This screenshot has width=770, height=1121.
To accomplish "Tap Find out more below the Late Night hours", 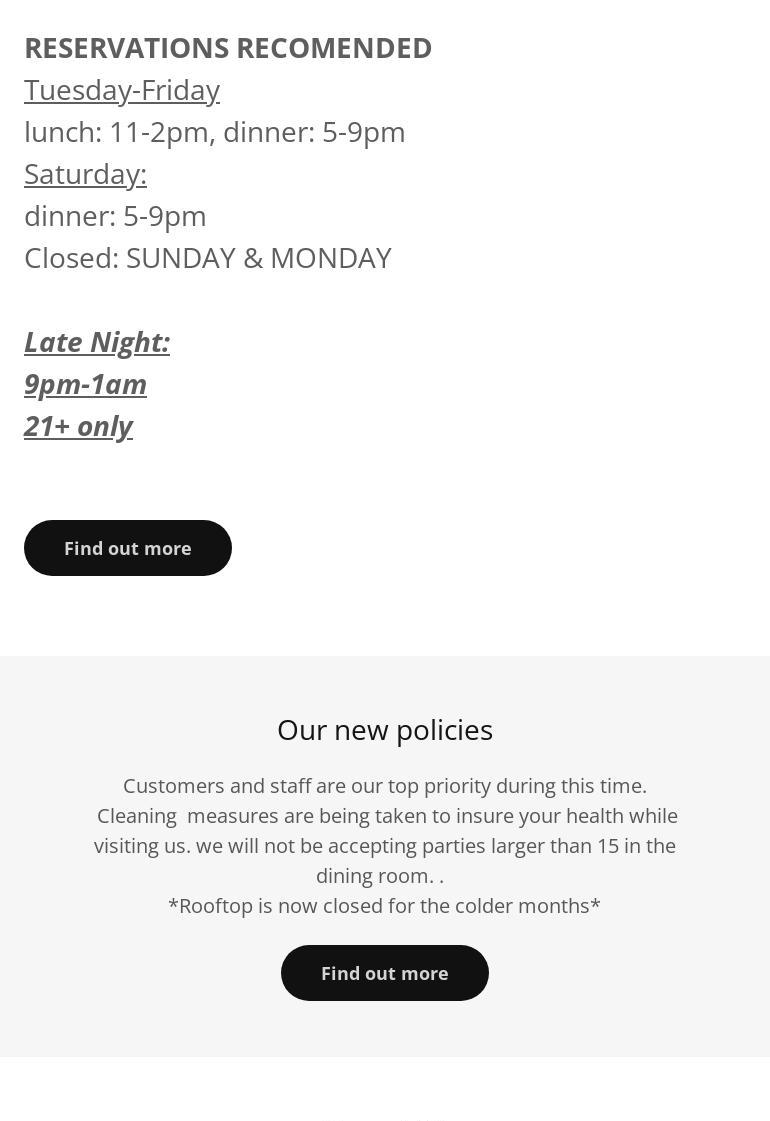I will [128, 548].
